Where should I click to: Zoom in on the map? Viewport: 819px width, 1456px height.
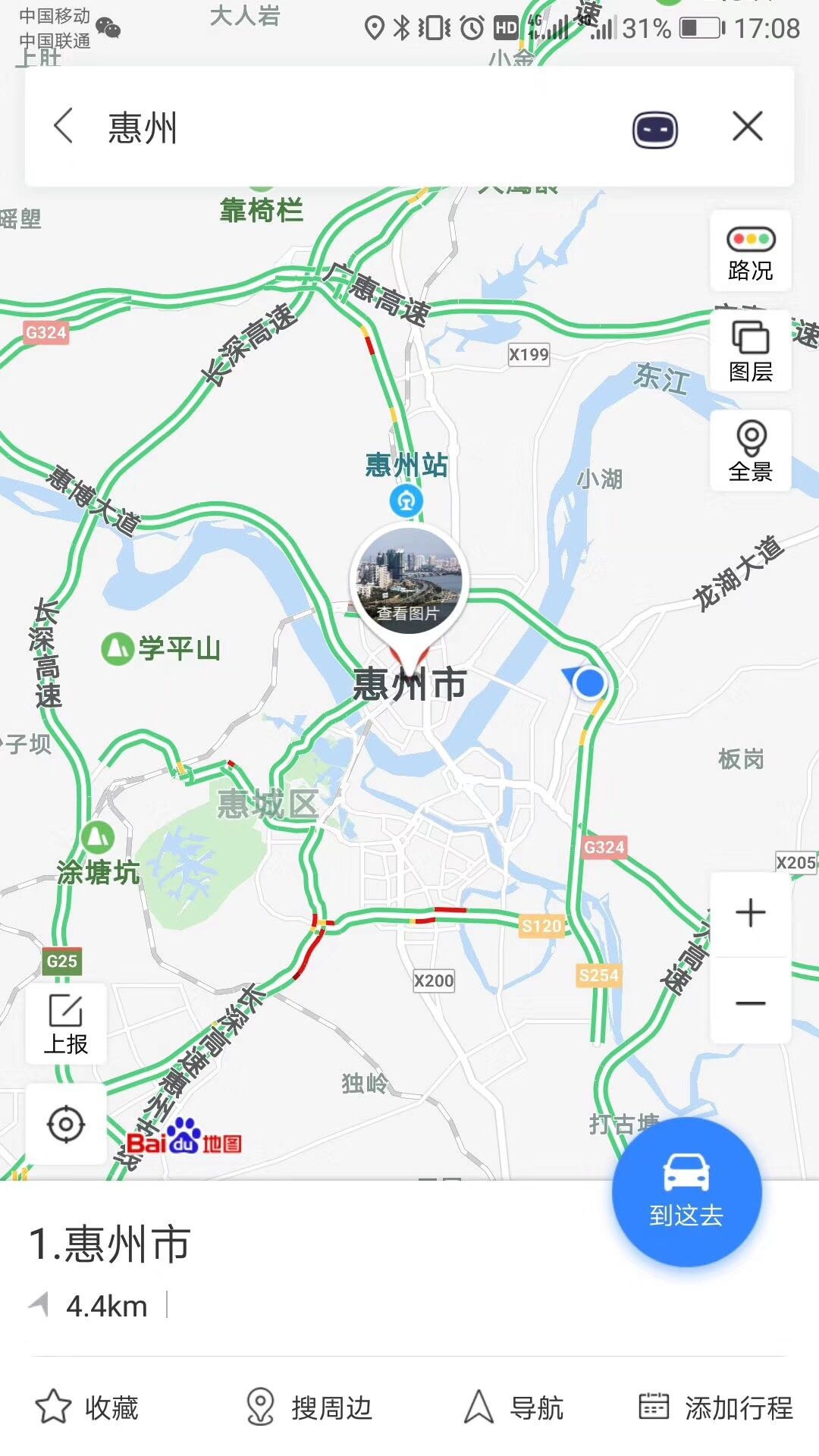click(750, 913)
